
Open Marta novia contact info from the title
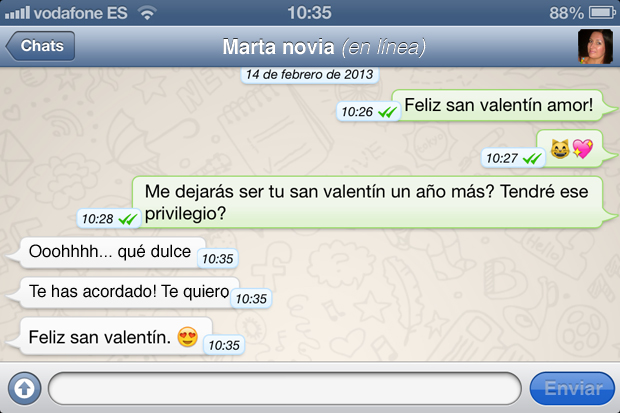tap(323, 47)
